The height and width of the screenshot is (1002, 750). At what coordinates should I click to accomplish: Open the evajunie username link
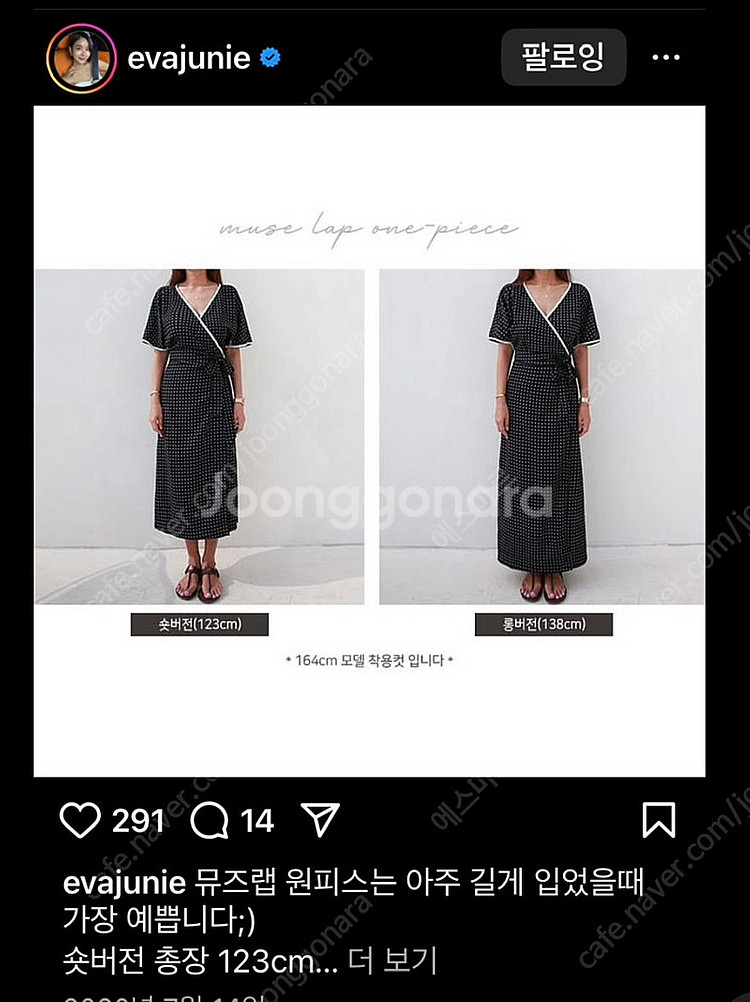[x=188, y=59]
